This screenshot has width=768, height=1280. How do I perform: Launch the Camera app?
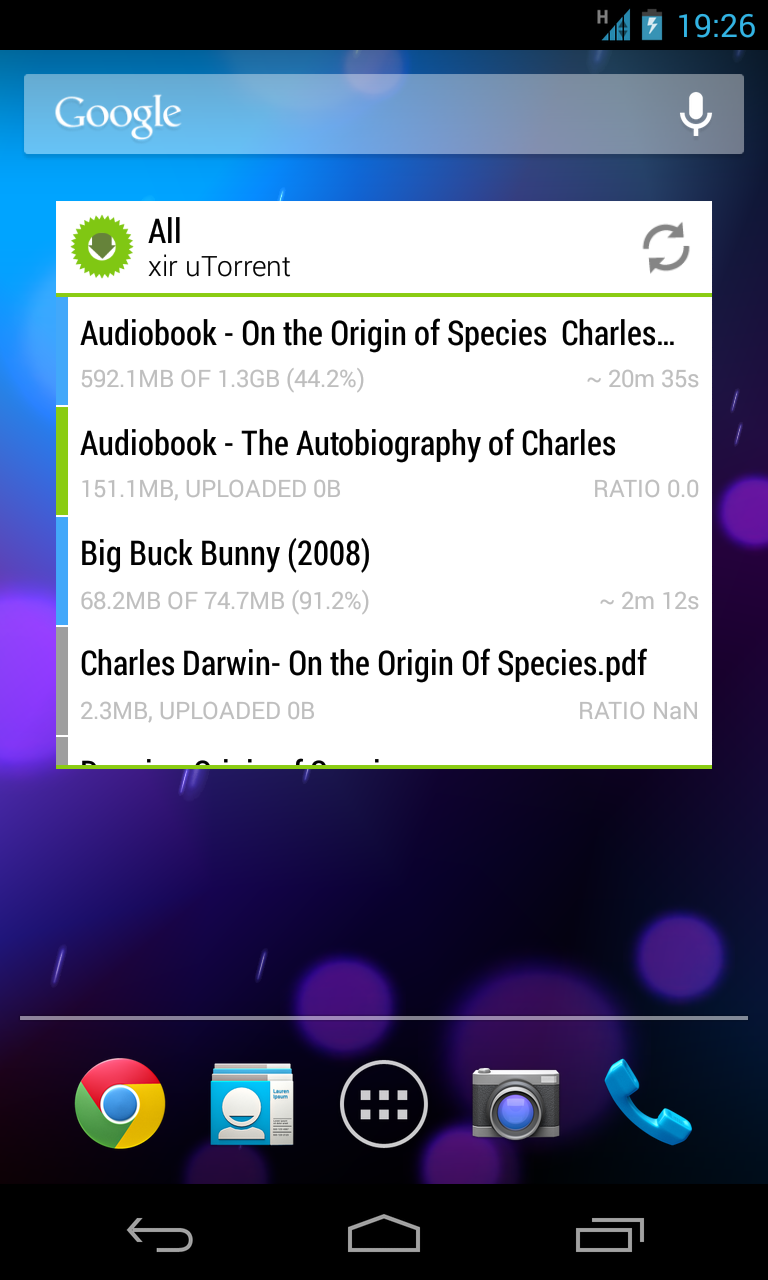click(x=516, y=1103)
